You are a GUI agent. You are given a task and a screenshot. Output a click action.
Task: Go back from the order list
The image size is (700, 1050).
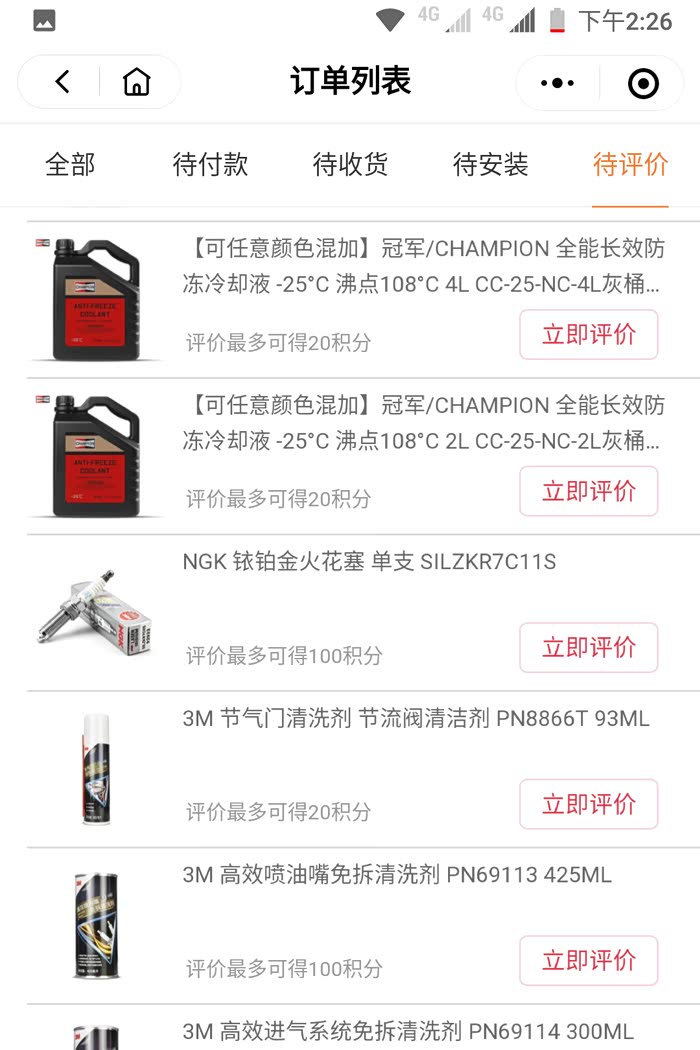tap(62, 82)
